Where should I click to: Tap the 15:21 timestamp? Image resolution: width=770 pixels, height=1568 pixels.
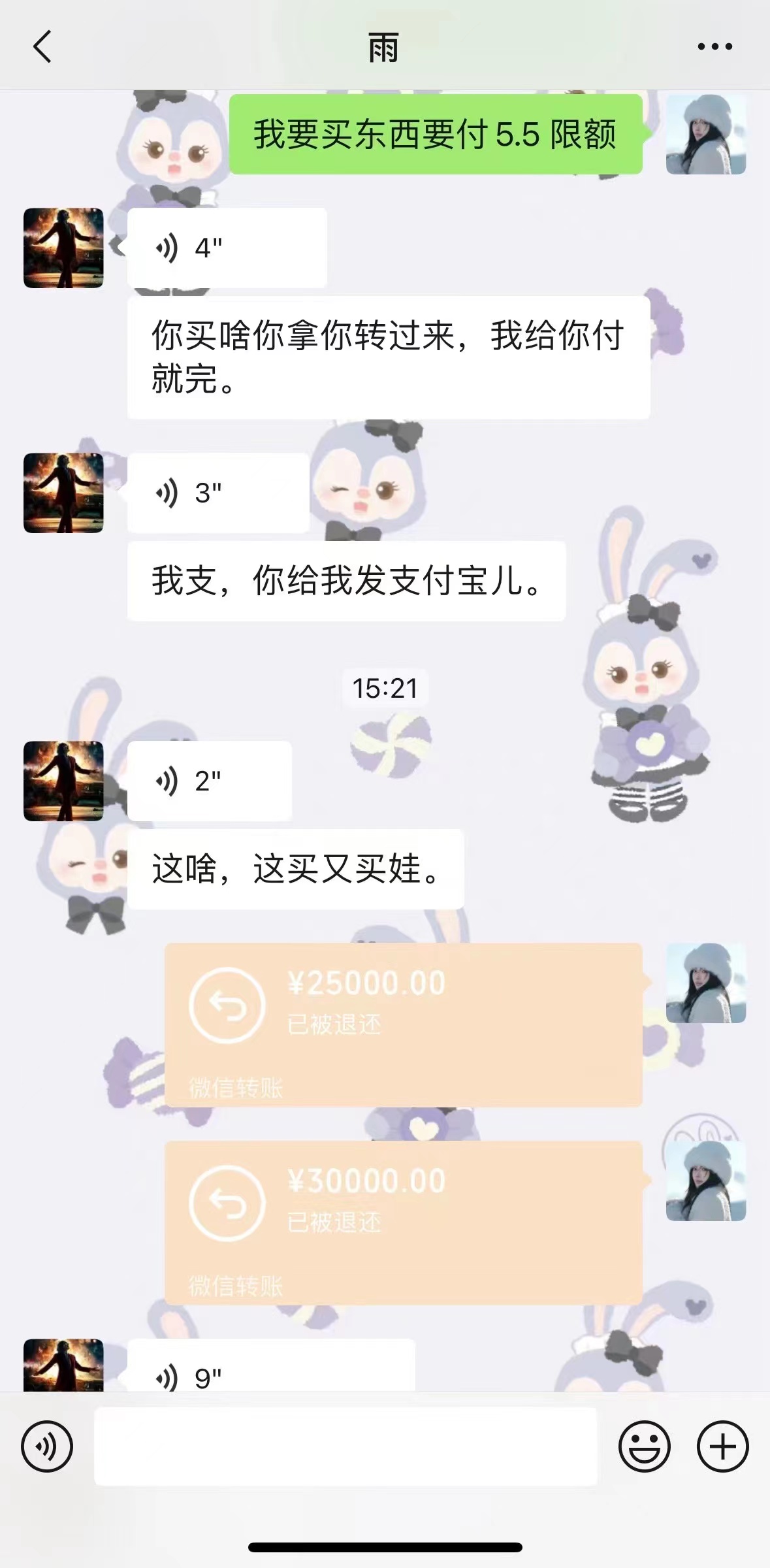pos(385,688)
